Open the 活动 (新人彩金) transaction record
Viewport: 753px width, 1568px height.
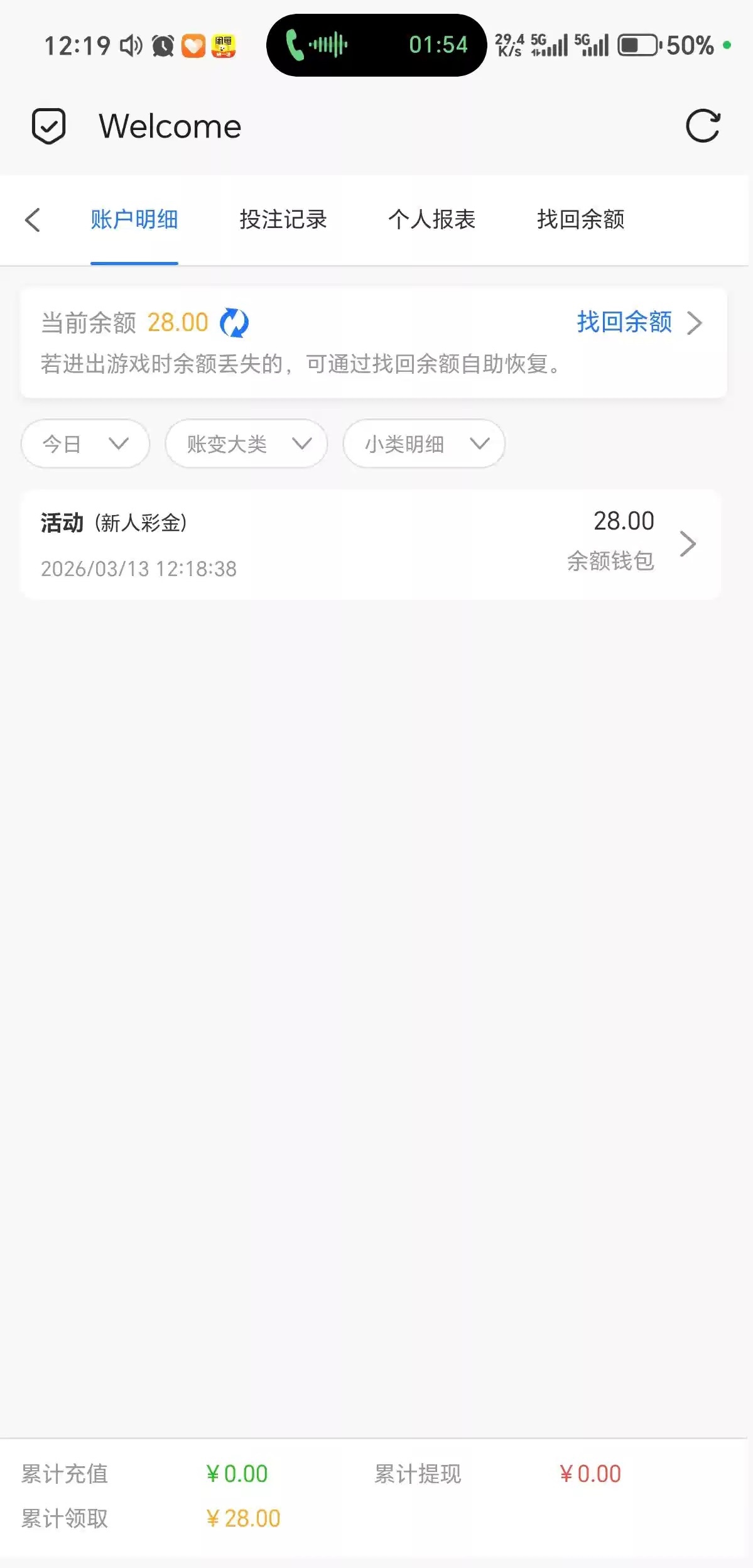pos(371,544)
